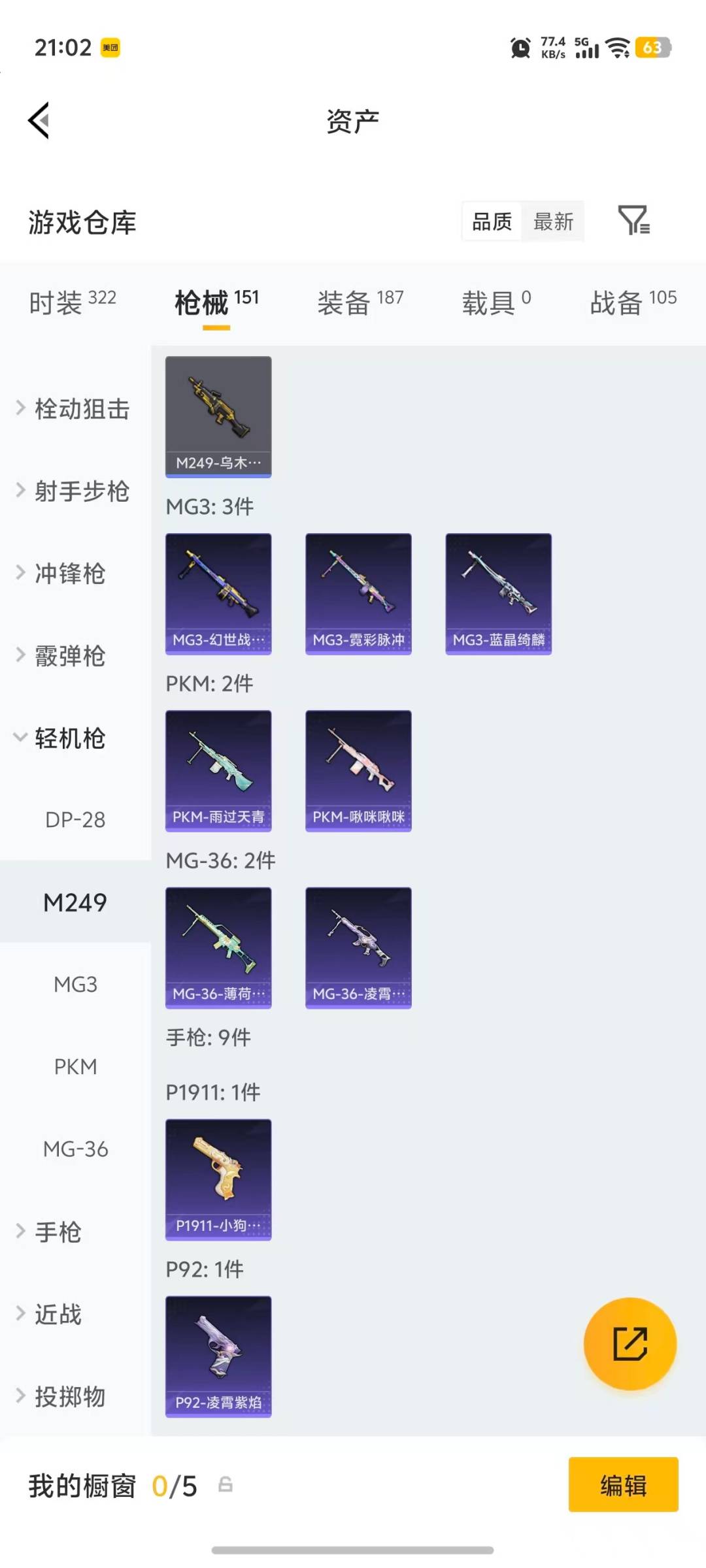Image resolution: width=706 pixels, height=1568 pixels.
Task: Switch sorting to 品质
Action: coord(491,222)
